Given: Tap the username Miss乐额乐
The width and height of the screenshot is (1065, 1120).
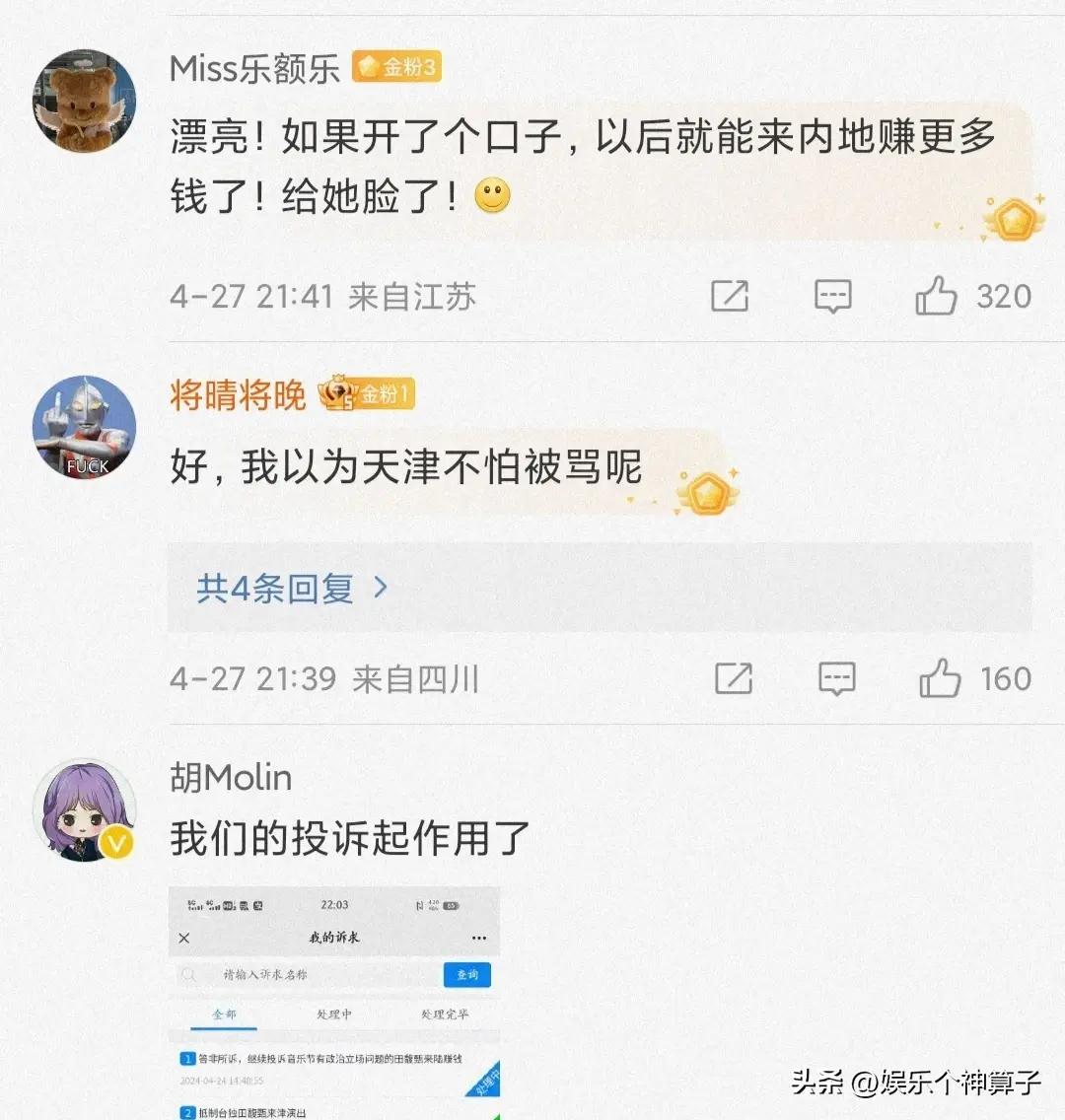Looking at the screenshot, I should pyautogui.click(x=254, y=68).
